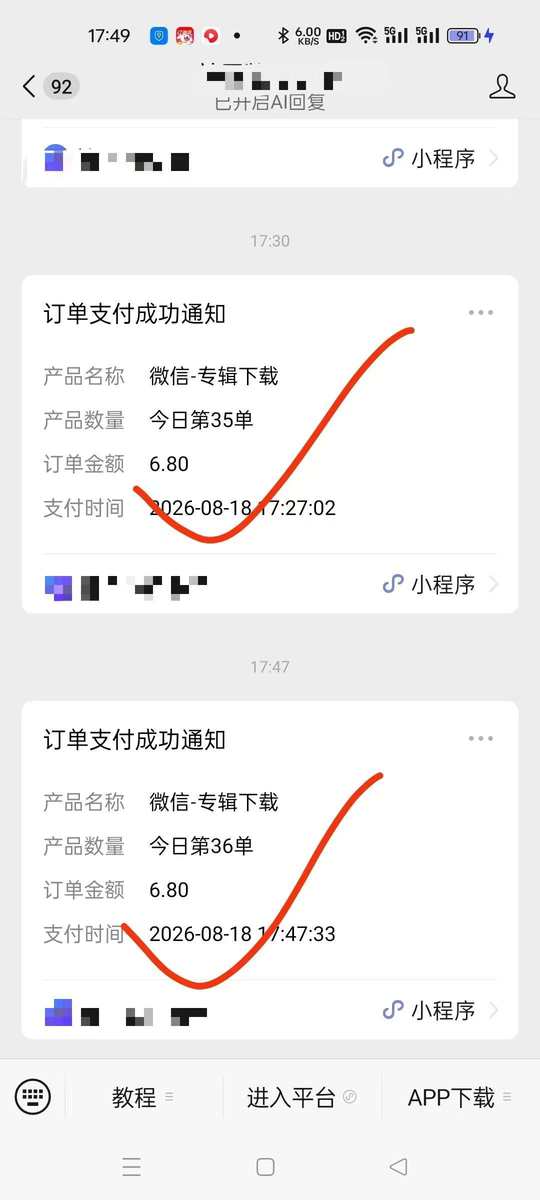
Task: Open overflow menu on order 36 card
Action: tap(481, 739)
